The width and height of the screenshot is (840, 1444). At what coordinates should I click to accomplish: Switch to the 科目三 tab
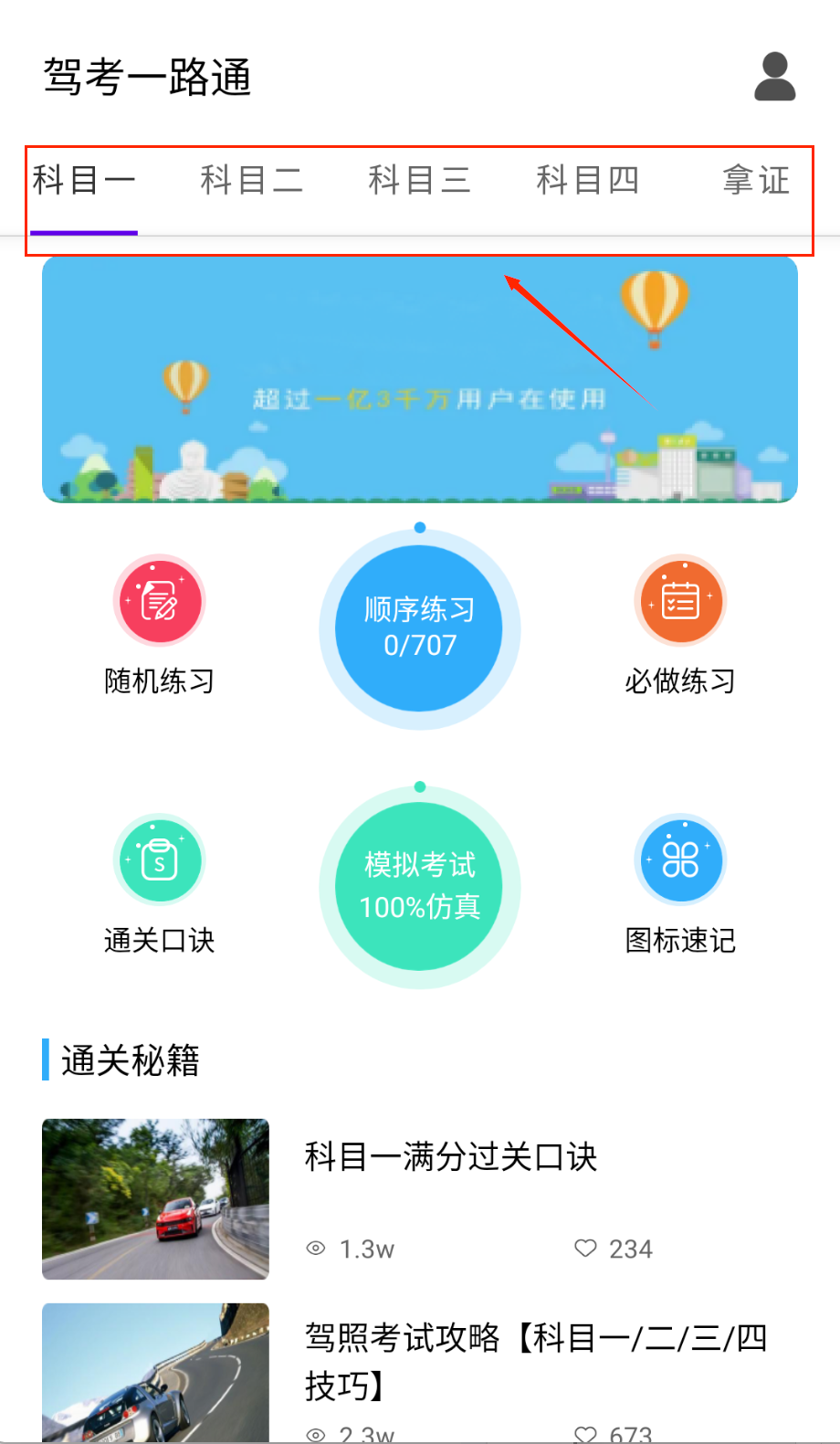pos(419,181)
